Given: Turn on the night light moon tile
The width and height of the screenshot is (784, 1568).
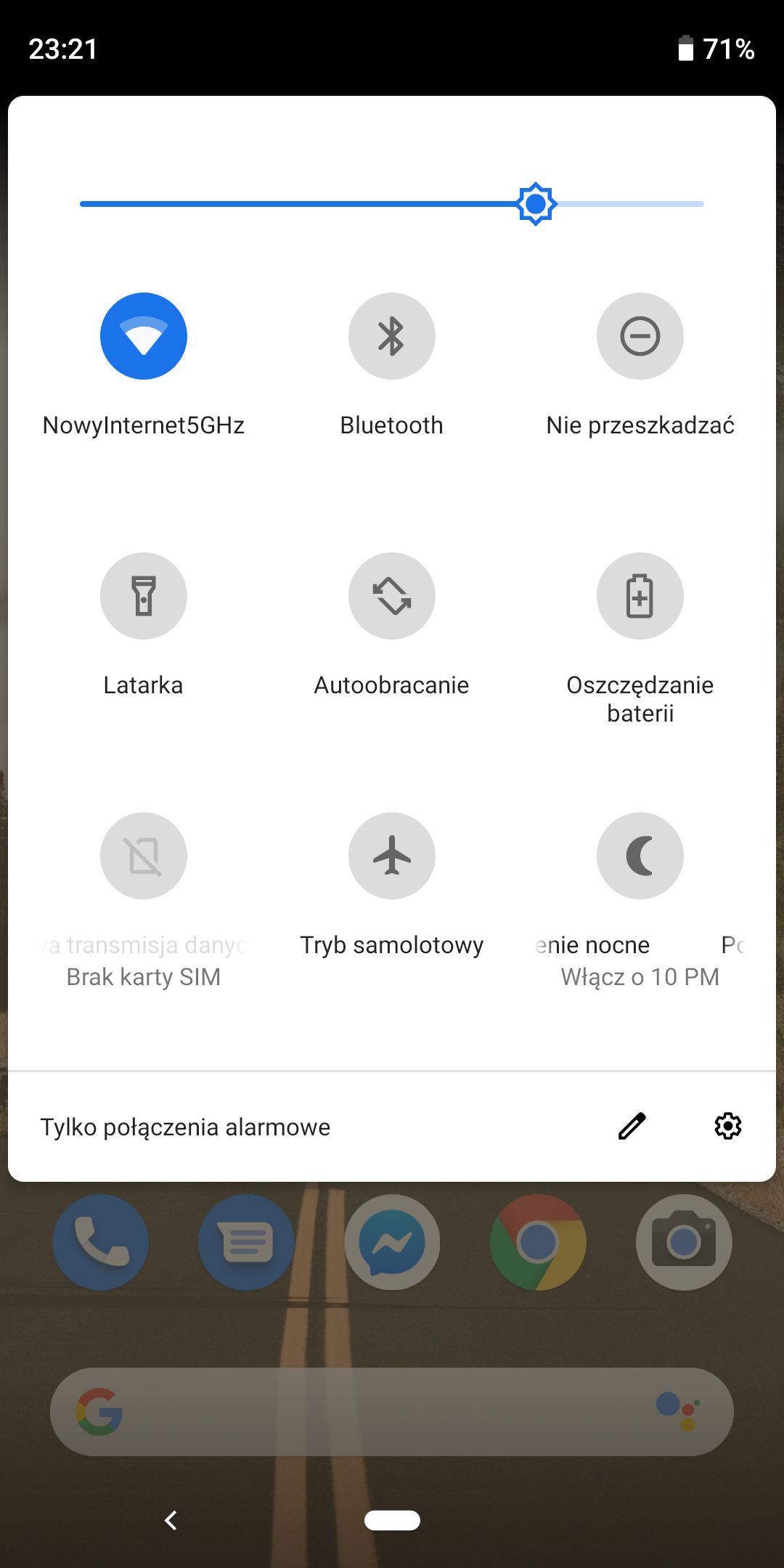Looking at the screenshot, I should (640, 856).
